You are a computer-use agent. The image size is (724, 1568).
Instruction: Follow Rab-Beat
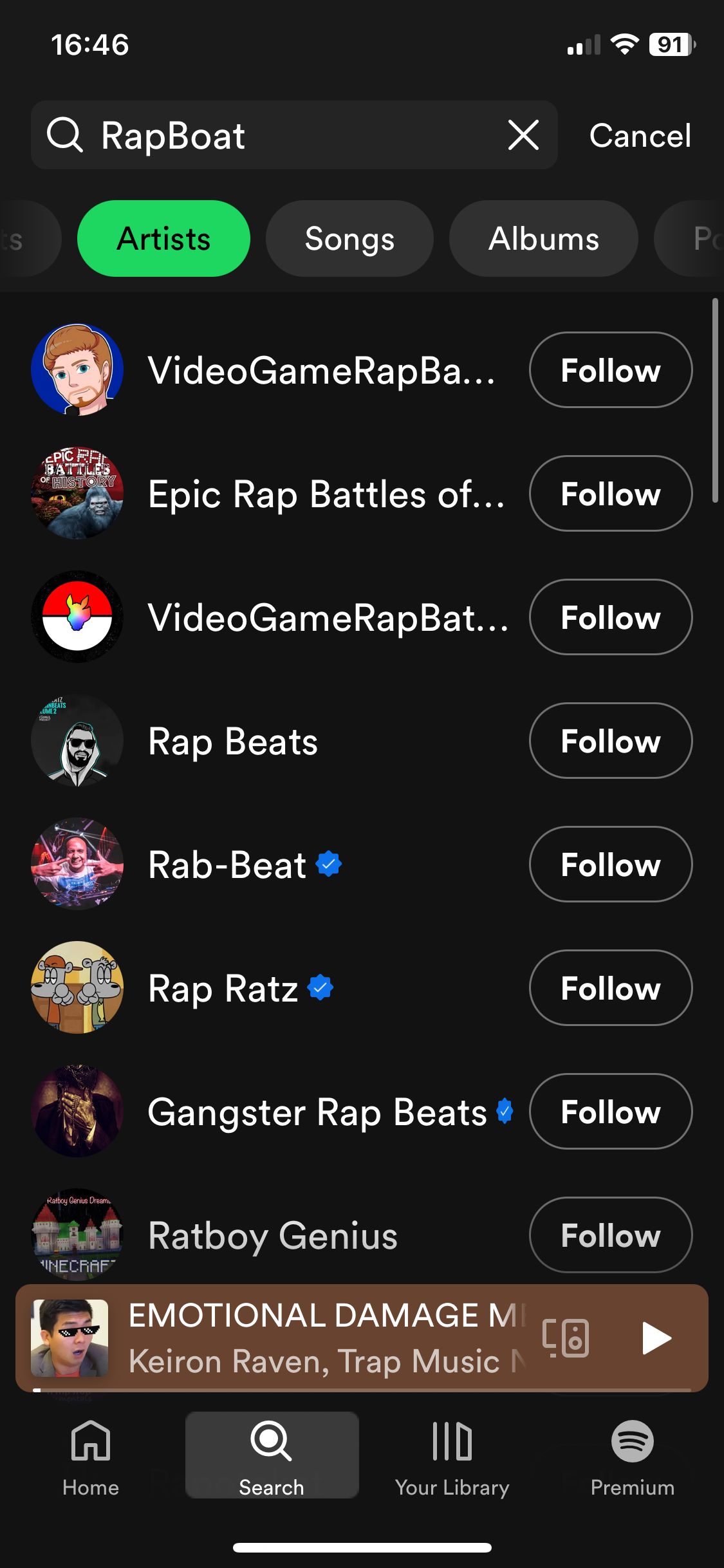pos(610,864)
